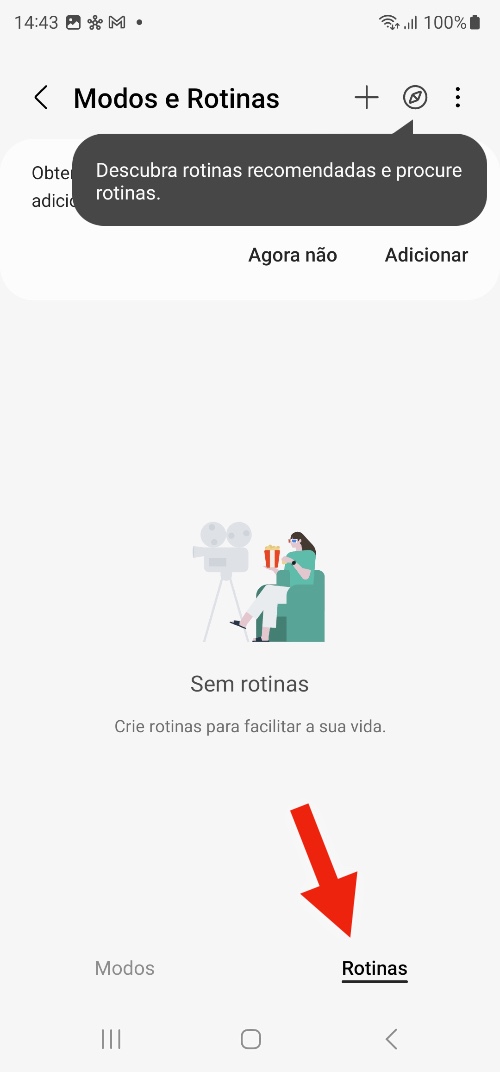500x1072 pixels.
Task: Open the overflow menu
Action: point(458,98)
